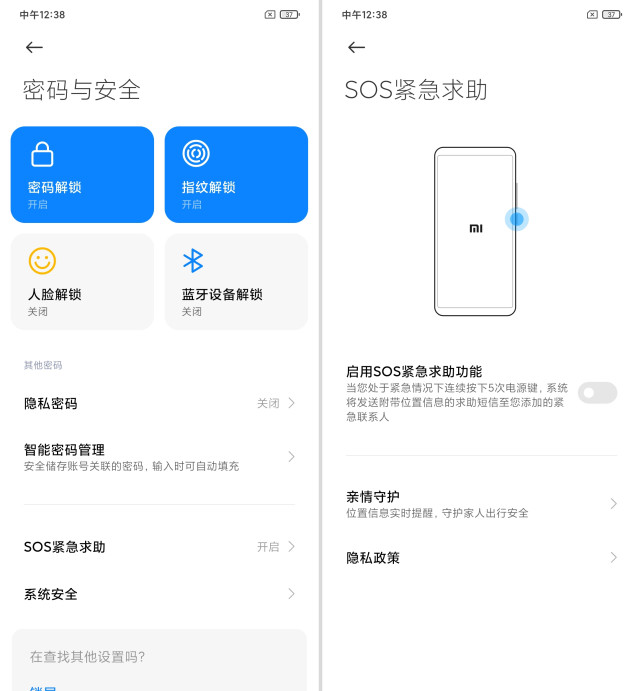This screenshot has width=641, height=691.
Task: Open the 蓝牙设备解锁 card
Action: pyautogui.click(x=236, y=281)
